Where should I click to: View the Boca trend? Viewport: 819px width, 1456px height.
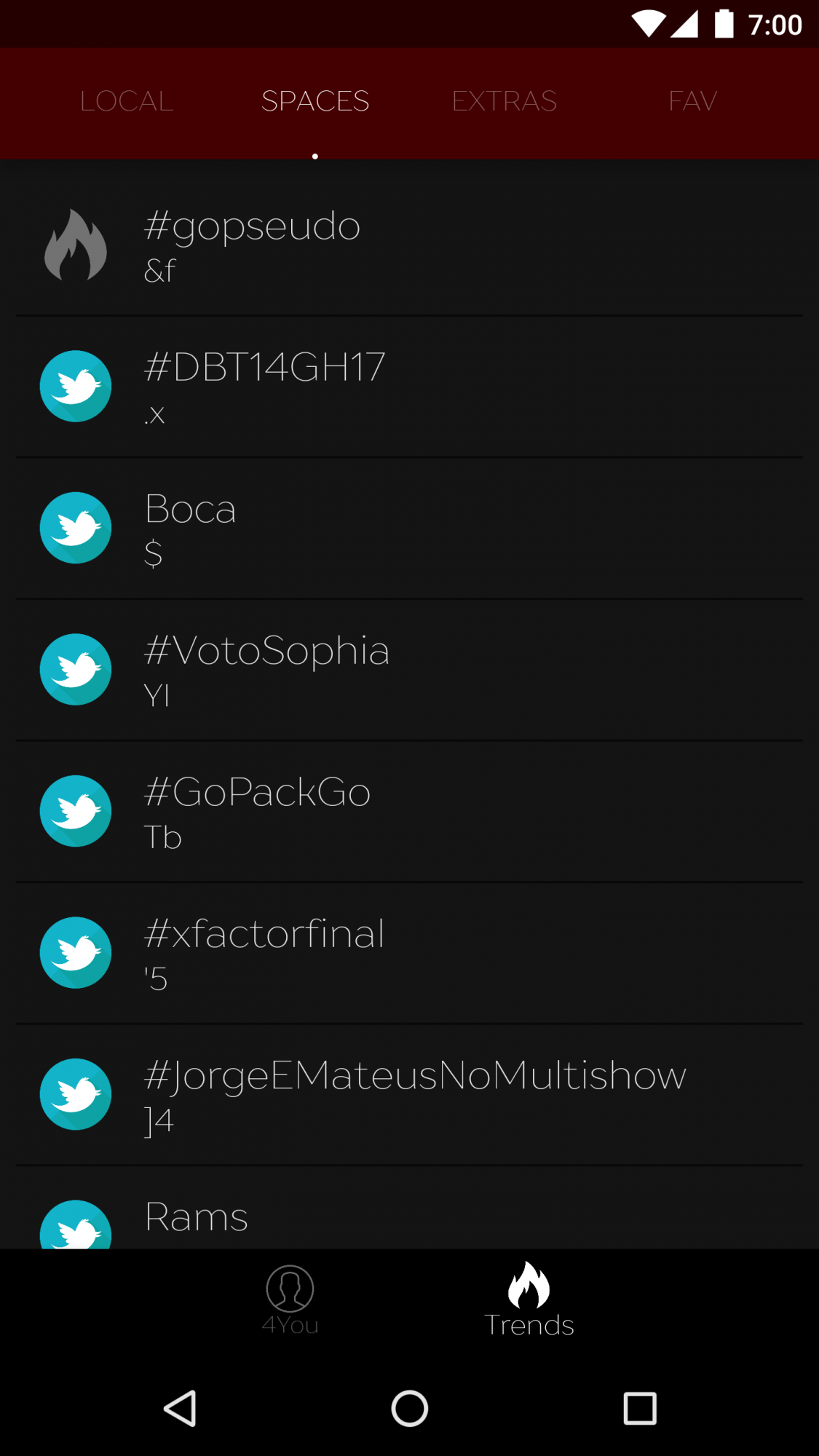409,529
